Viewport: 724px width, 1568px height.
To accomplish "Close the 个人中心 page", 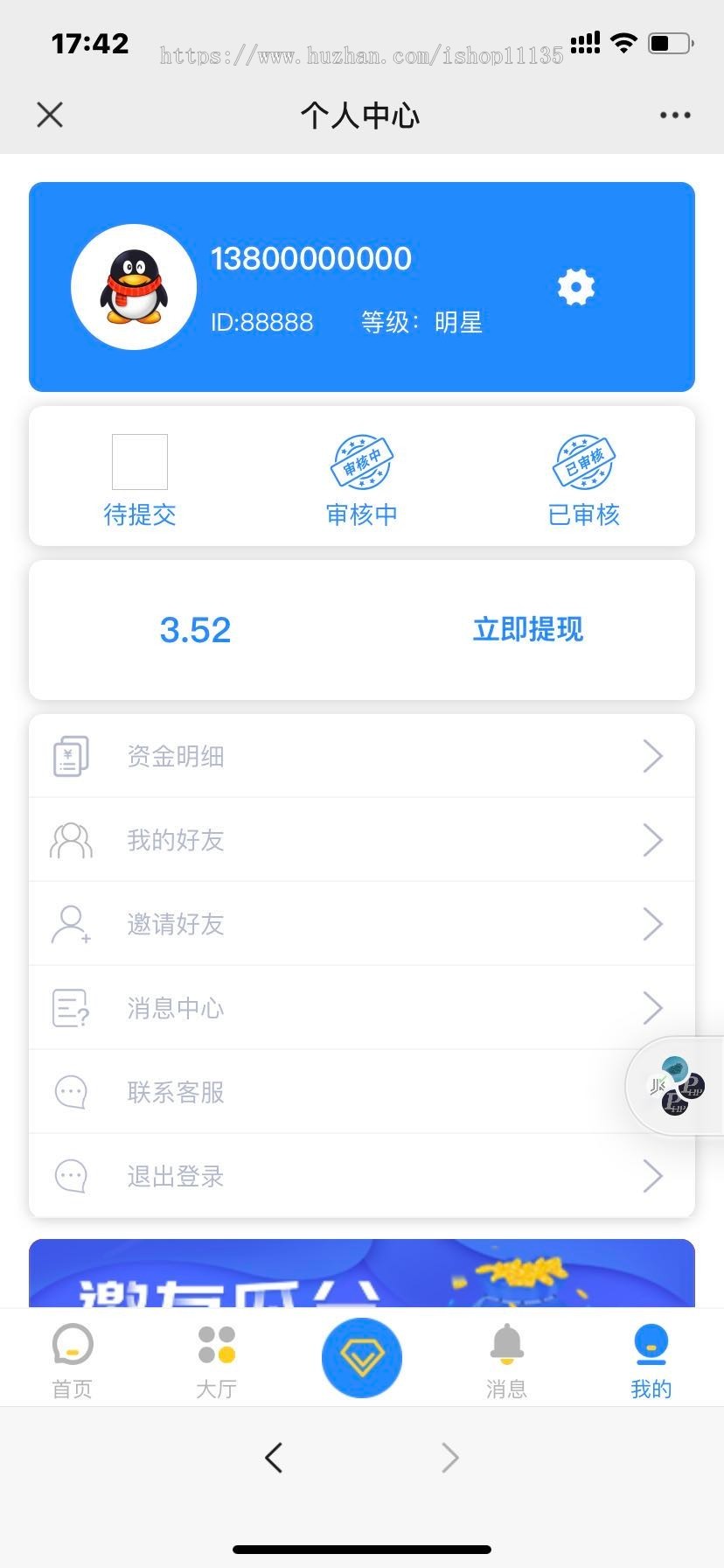I will coord(50,115).
